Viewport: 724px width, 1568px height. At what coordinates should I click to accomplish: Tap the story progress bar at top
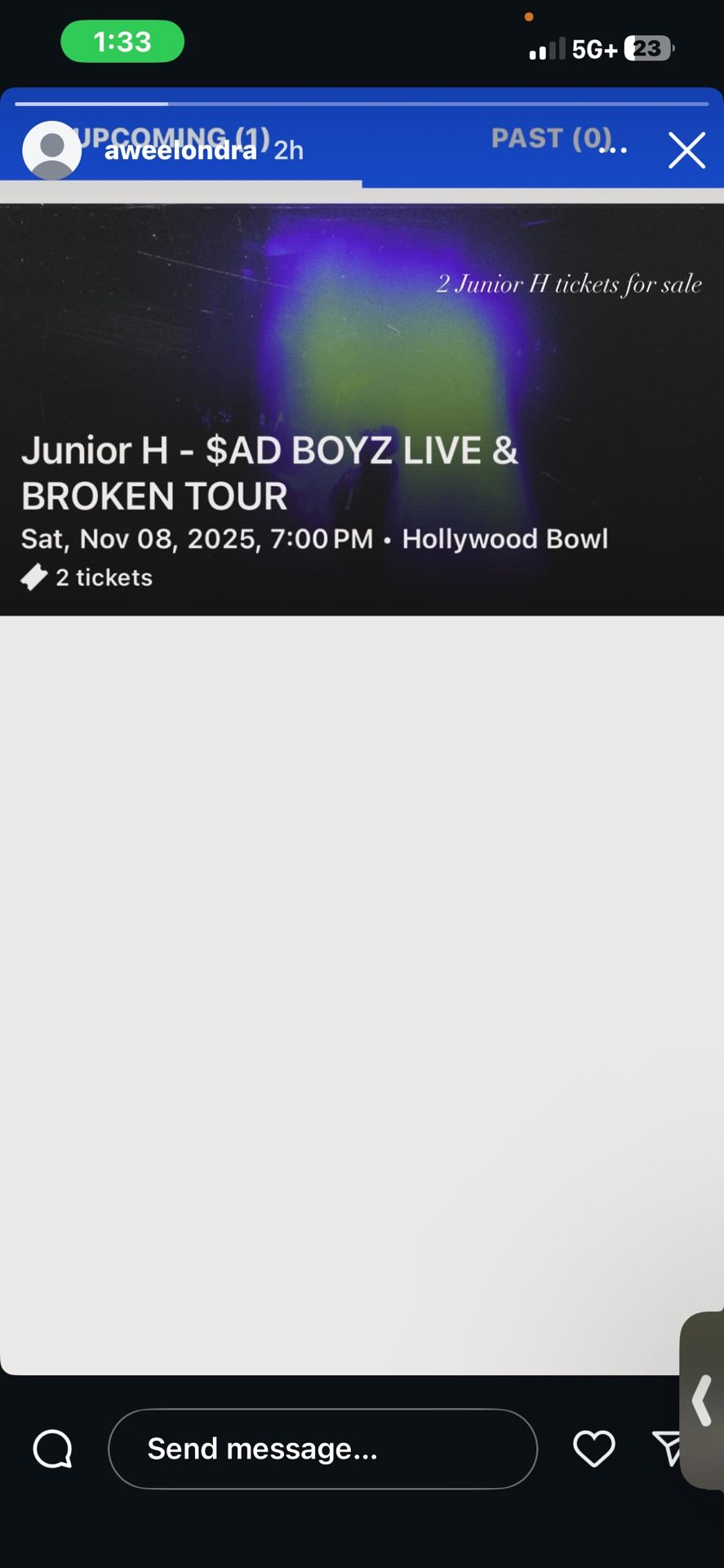click(362, 104)
